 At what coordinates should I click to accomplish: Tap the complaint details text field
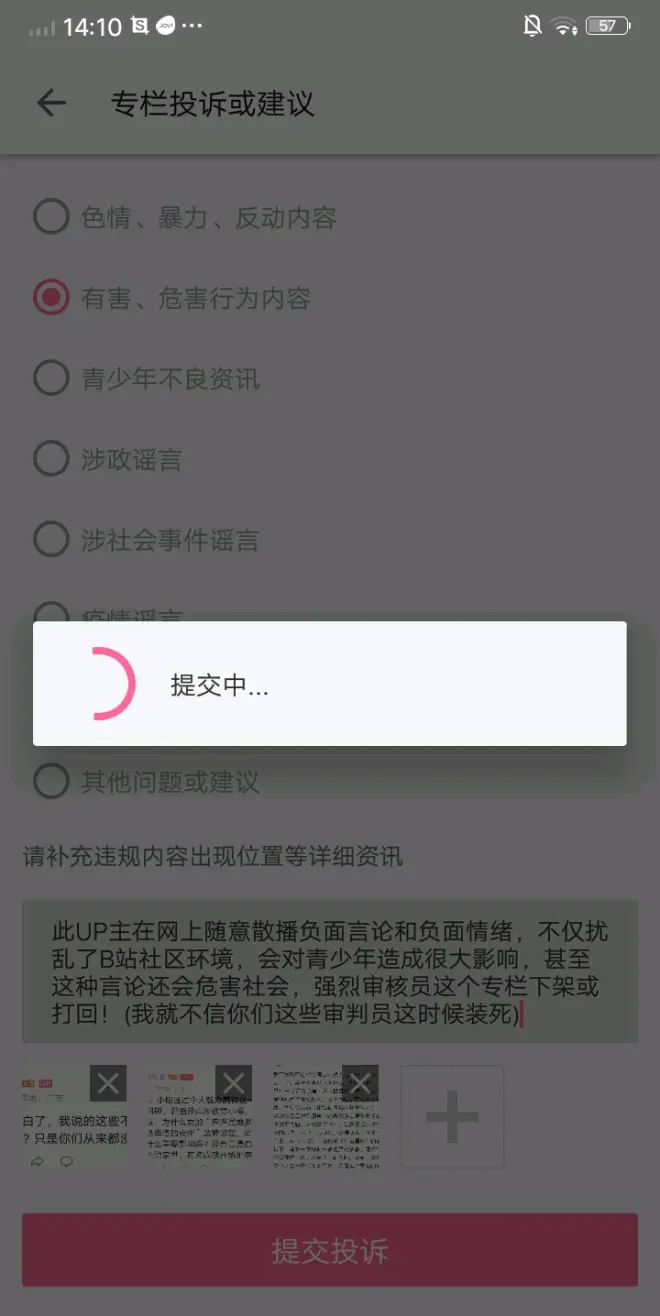(x=330, y=971)
